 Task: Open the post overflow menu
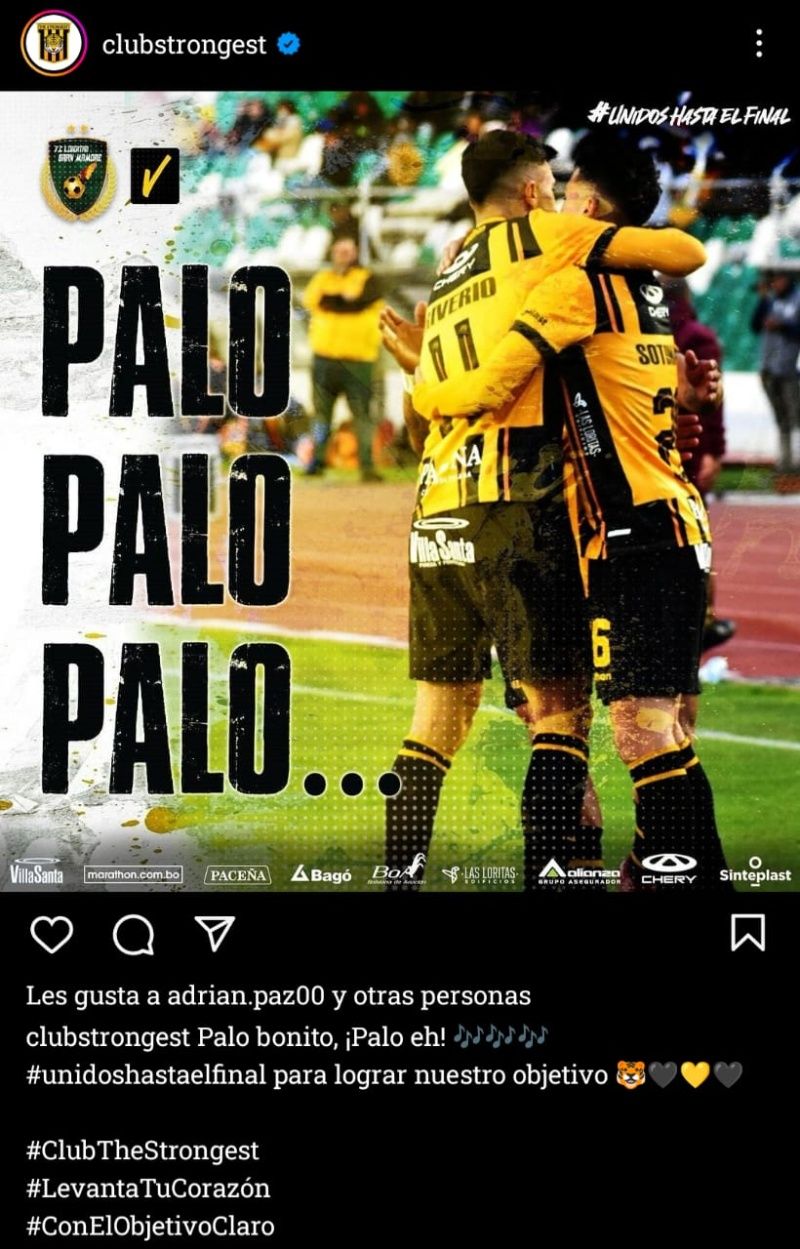click(x=759, y=43)
